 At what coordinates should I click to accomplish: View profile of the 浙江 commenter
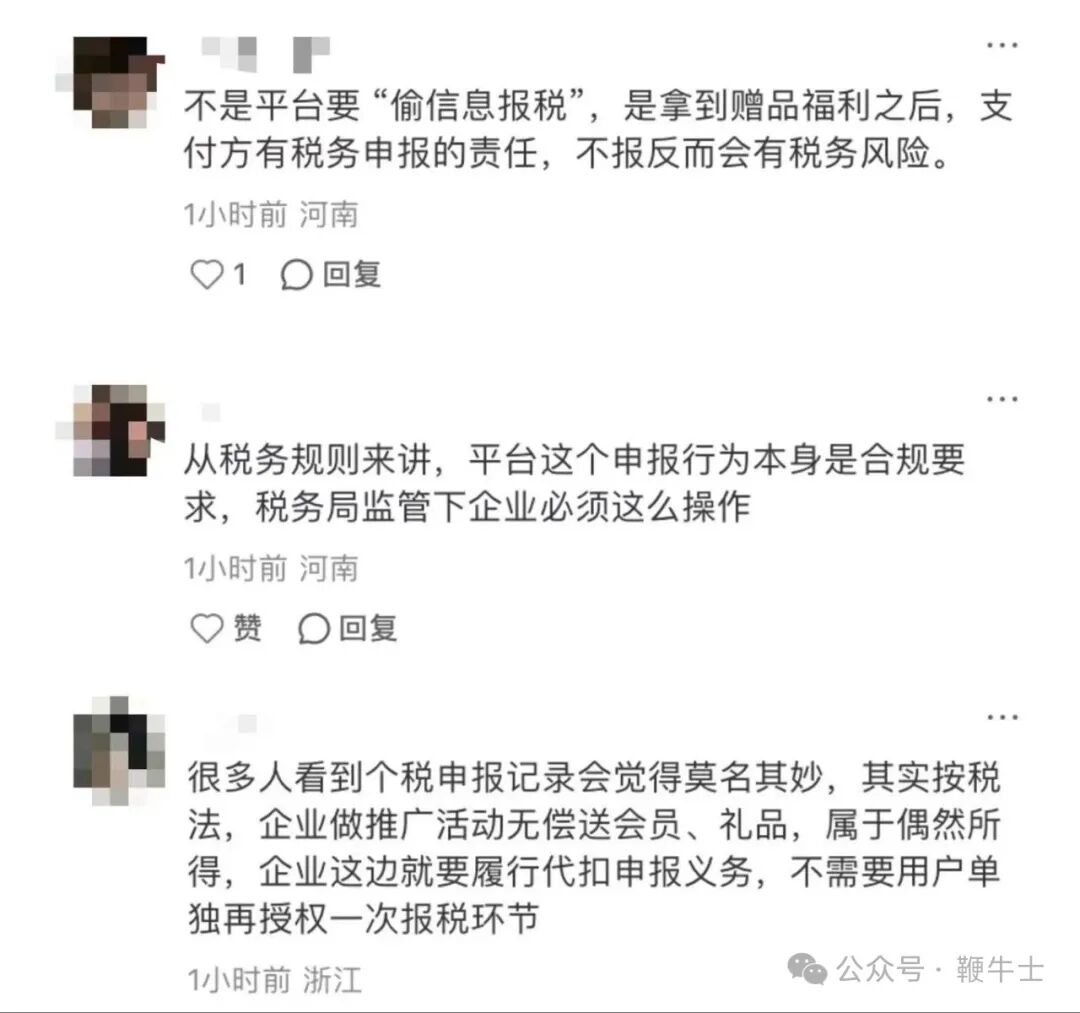tap(118, 751)
